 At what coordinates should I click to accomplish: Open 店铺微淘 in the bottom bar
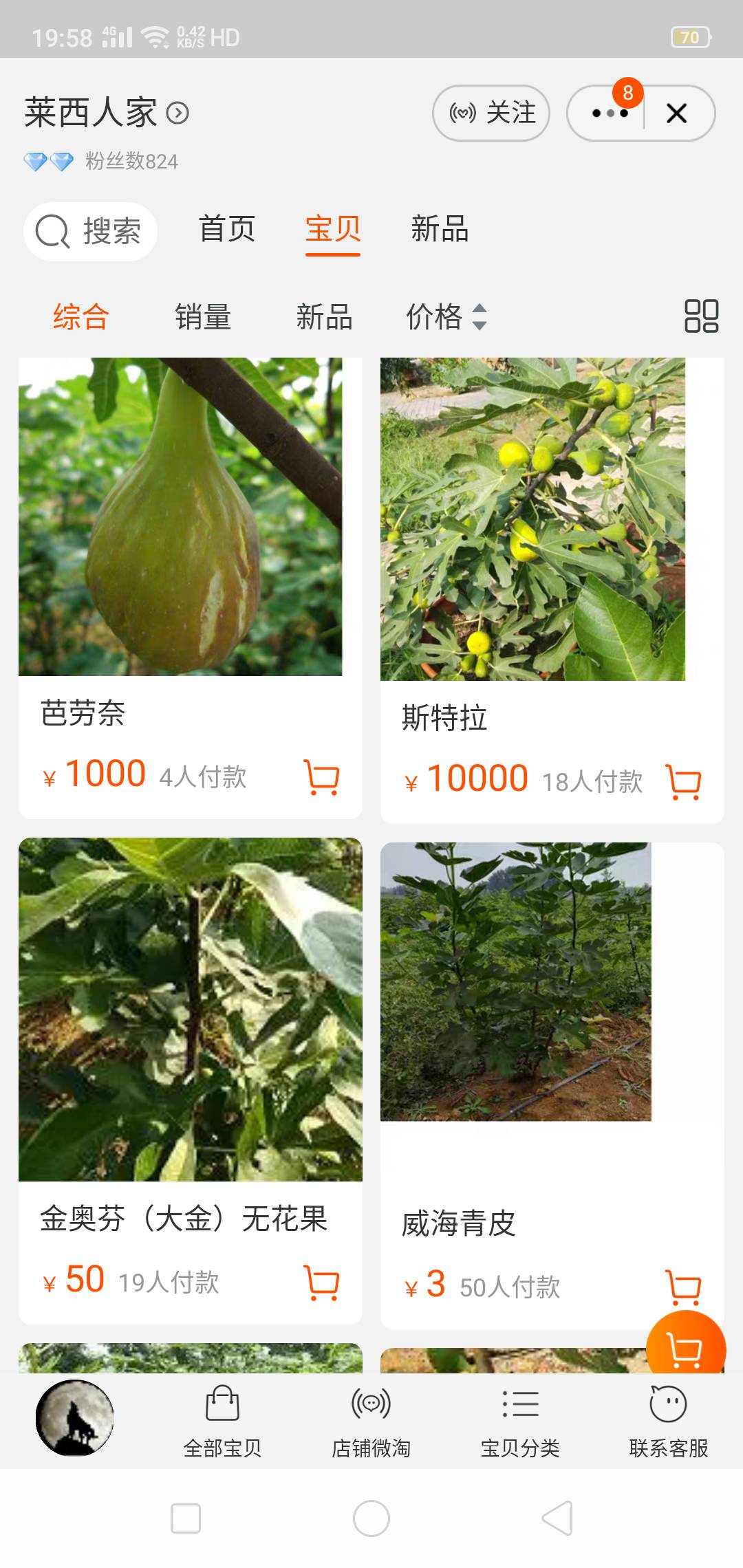click(x=371, y=1421)
